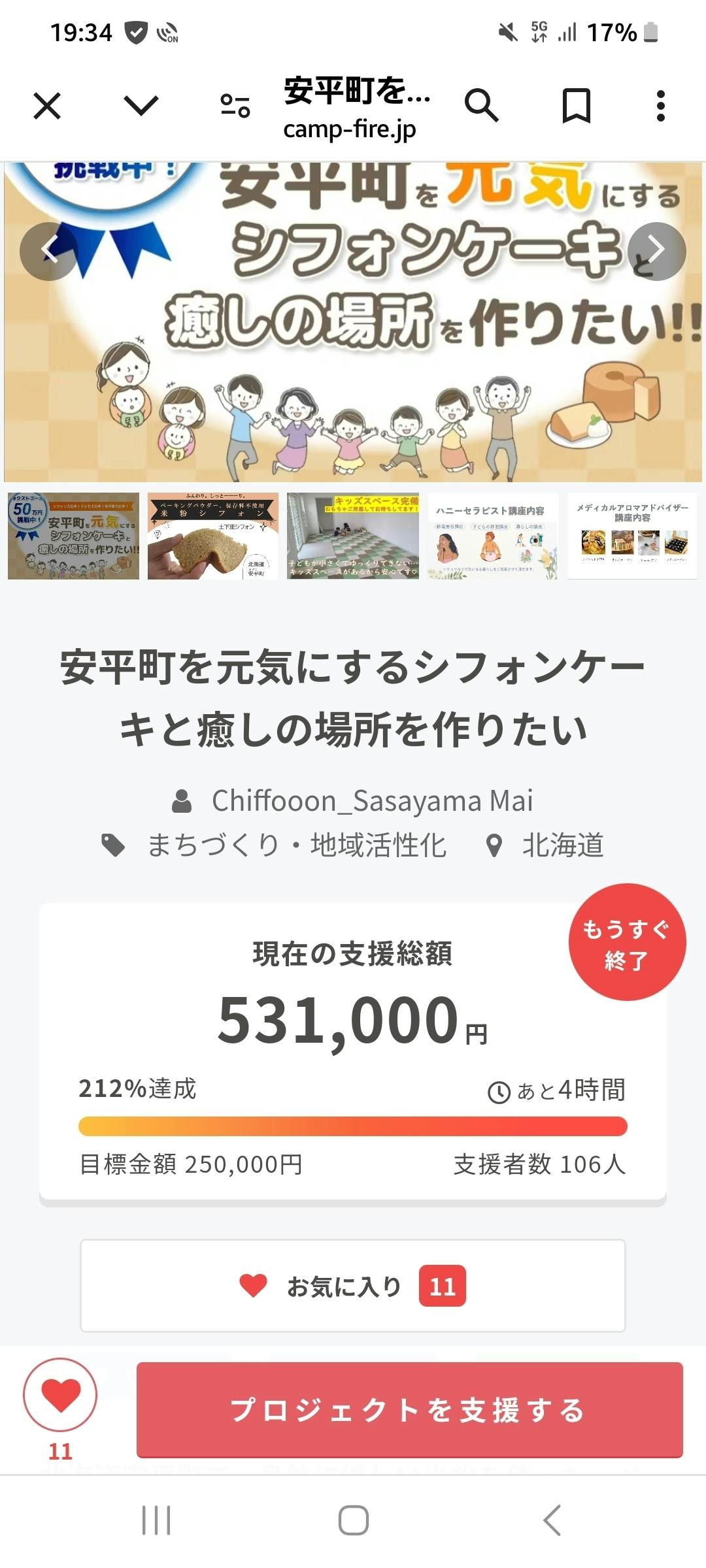The height and width of the screenshot is (1568, 706).
Task: Show the previous banner image
Action: pyautogui.click(x=49, y=252)
